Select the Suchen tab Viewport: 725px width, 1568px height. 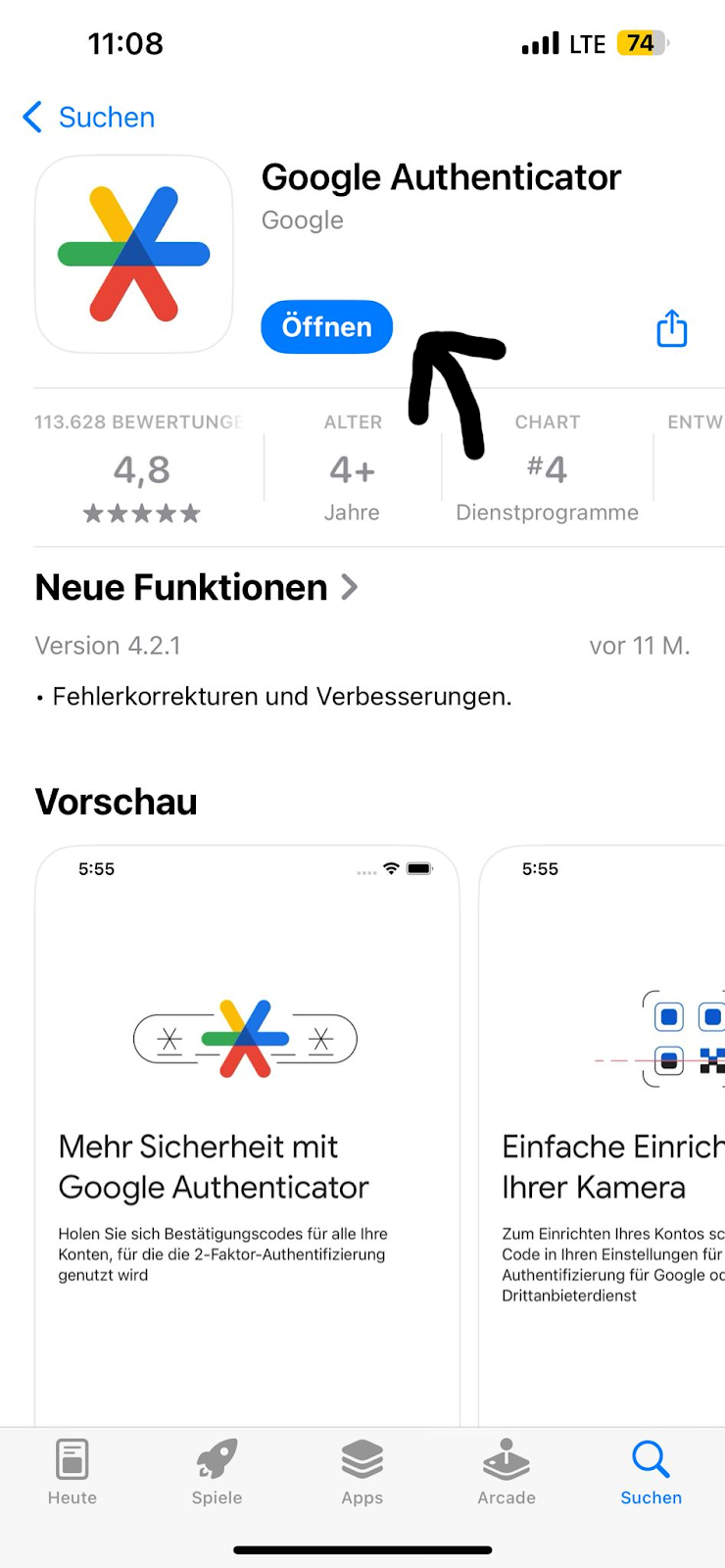pos(651,1472)
